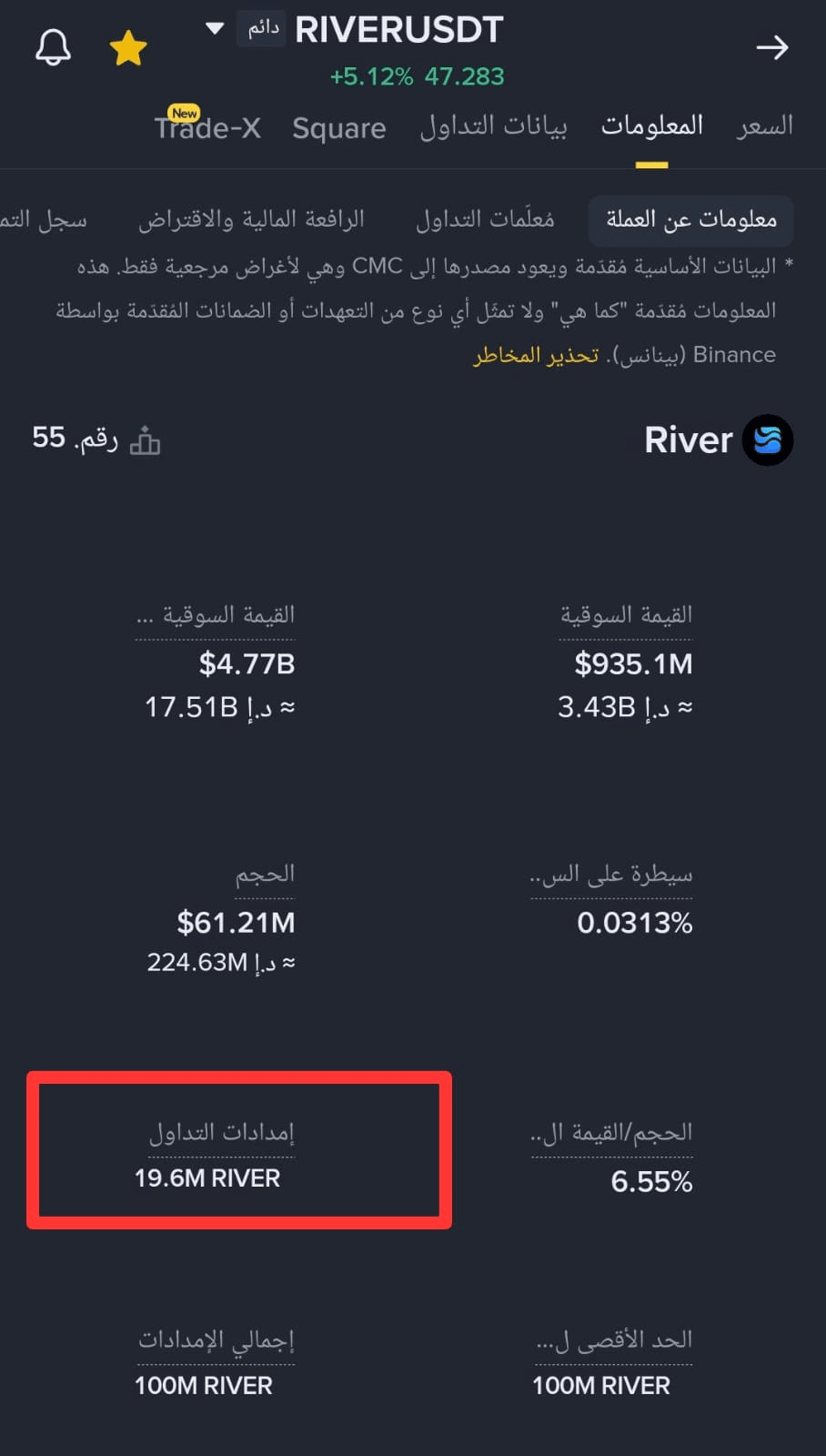The image size is (826, 1456).
Task: Open the تحذير المخاطر link
Action: (x=535, y=355)
